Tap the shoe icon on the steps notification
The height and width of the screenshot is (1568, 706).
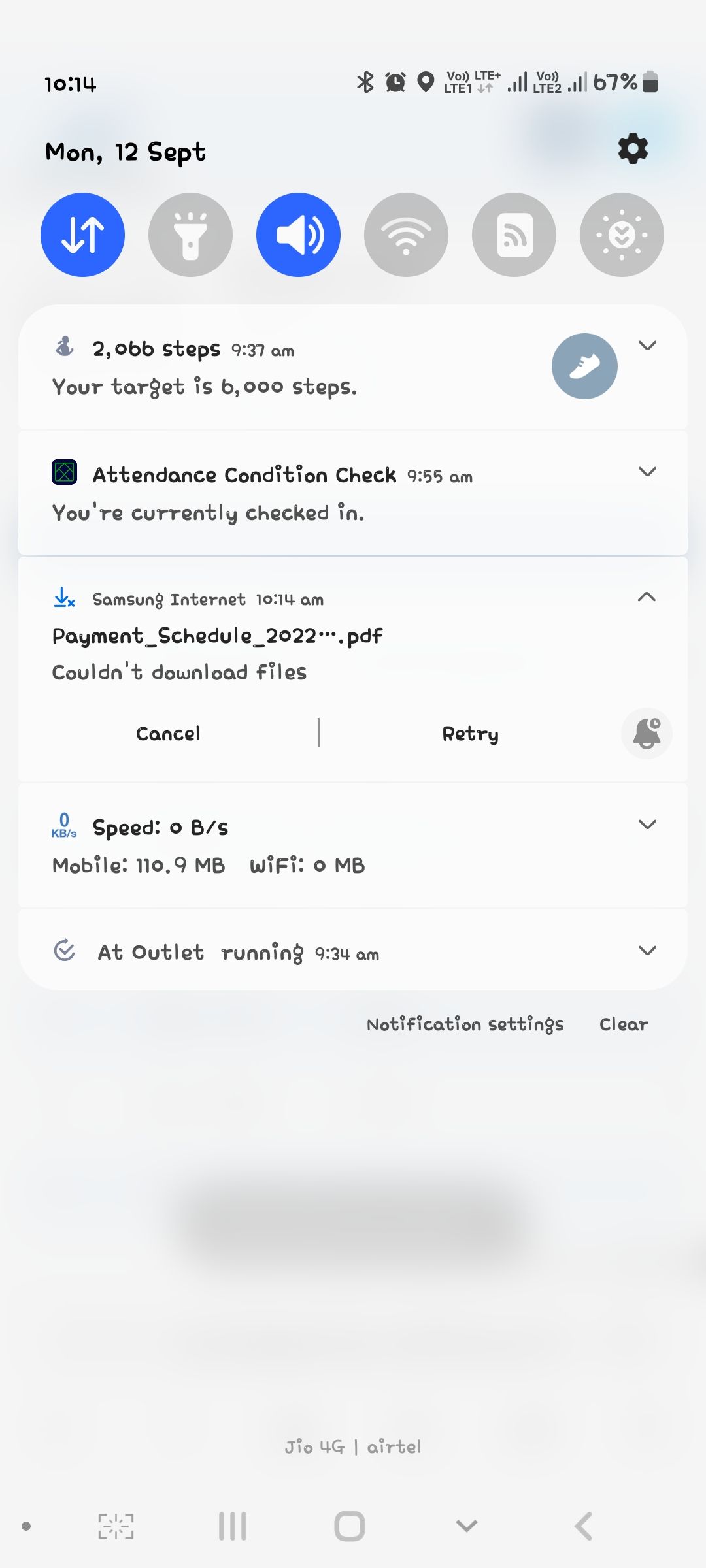584,367
